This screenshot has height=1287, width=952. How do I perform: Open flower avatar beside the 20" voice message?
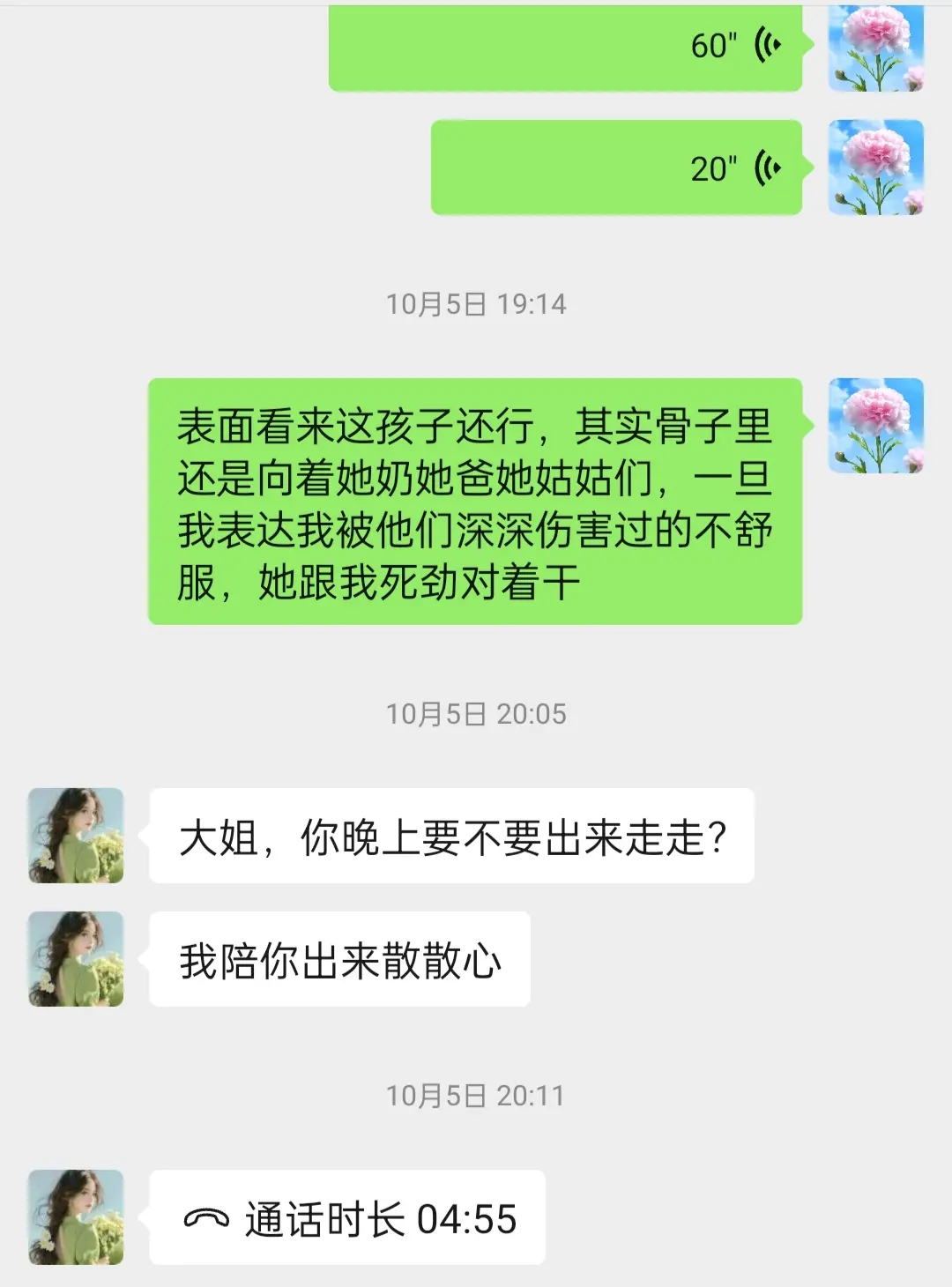(875, 167)
